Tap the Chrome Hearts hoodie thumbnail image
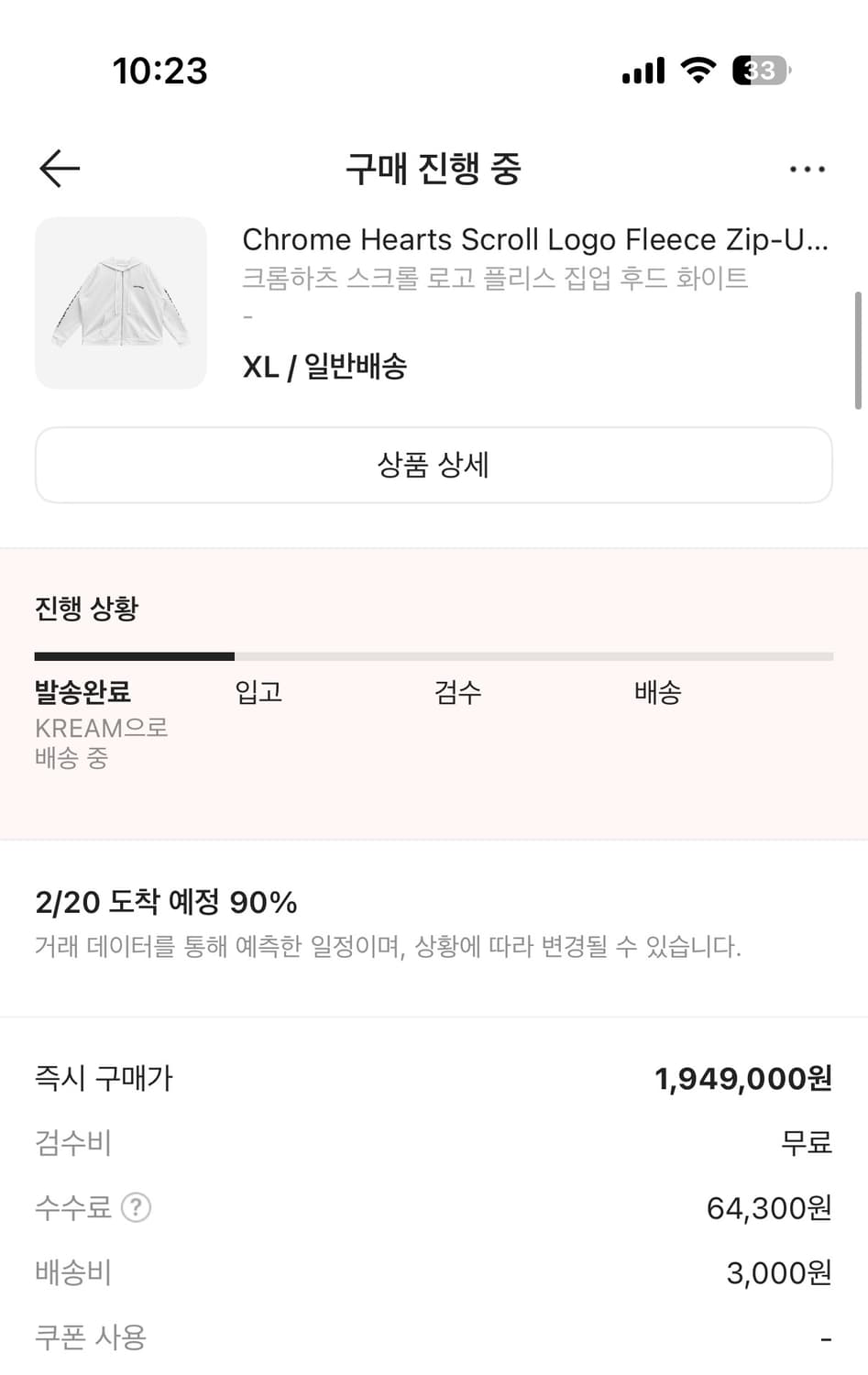868x1375 pixels. coord(120,302)
